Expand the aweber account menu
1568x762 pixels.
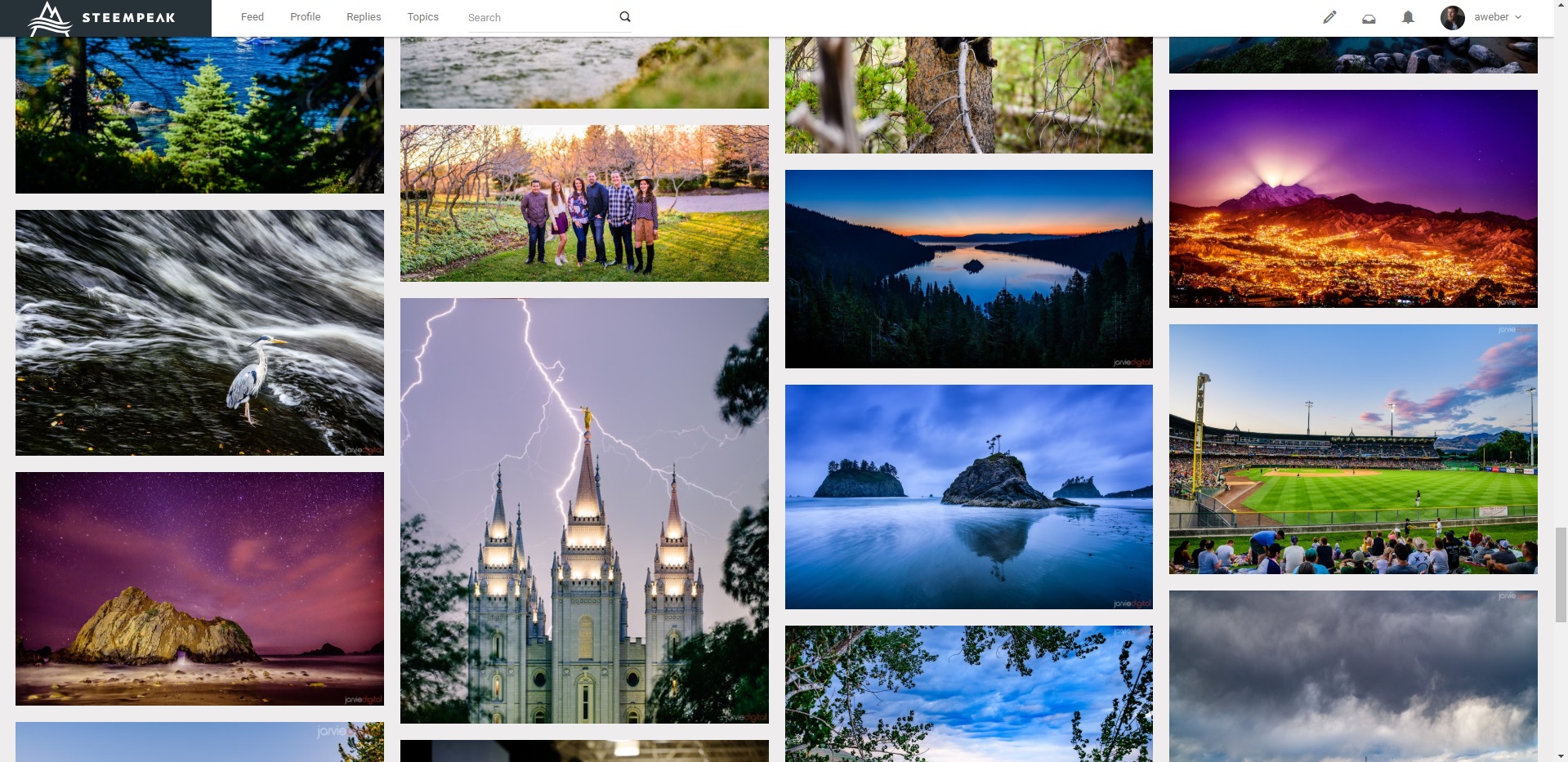click(x=1496, y=17)
